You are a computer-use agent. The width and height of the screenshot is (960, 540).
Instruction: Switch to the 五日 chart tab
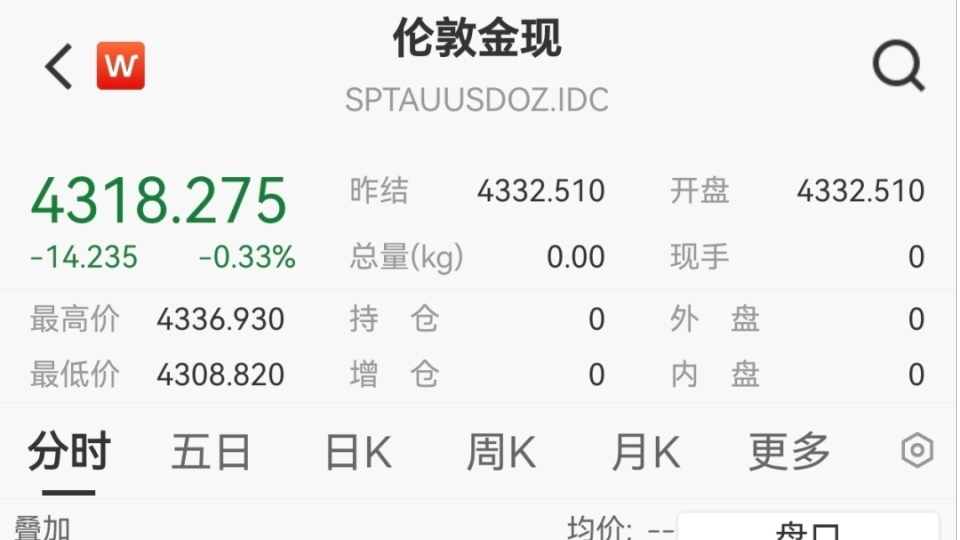[210, 453]
